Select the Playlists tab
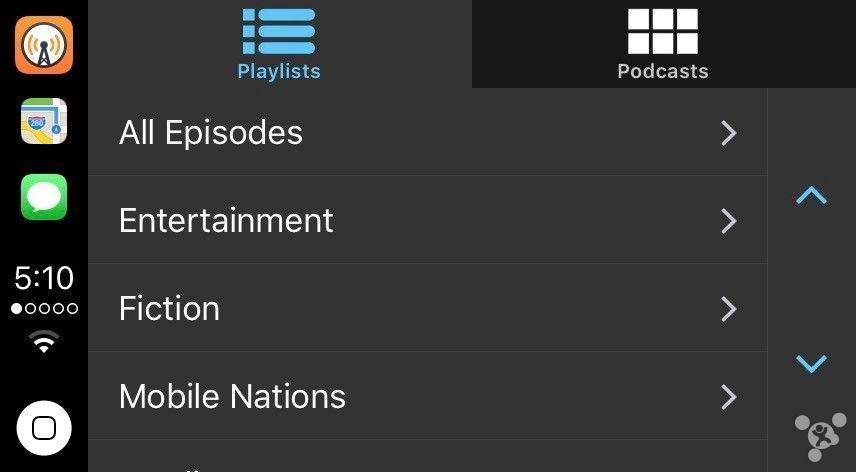This screenshot has width=856, height=472. click(x=279, y=45)
